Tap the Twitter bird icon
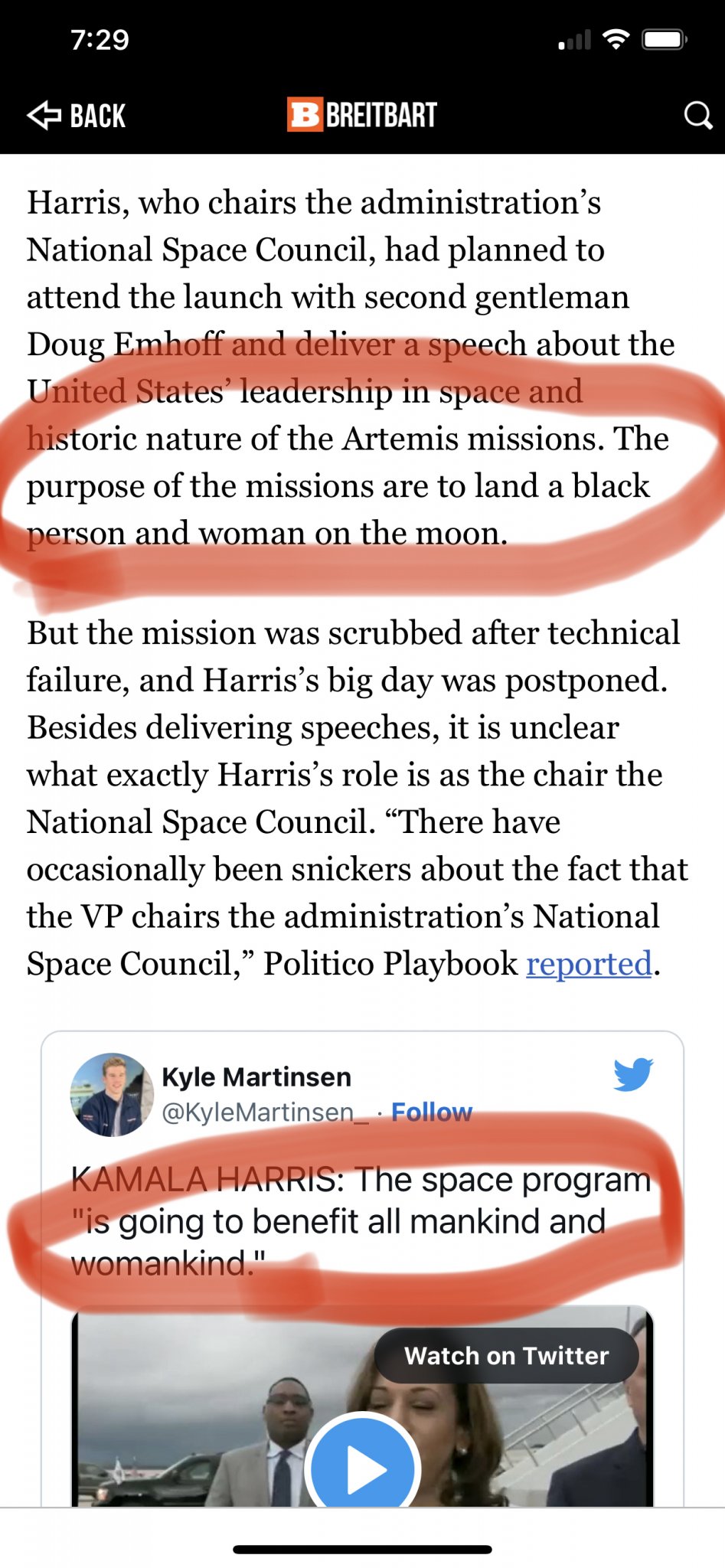 tap(632, 1074)
